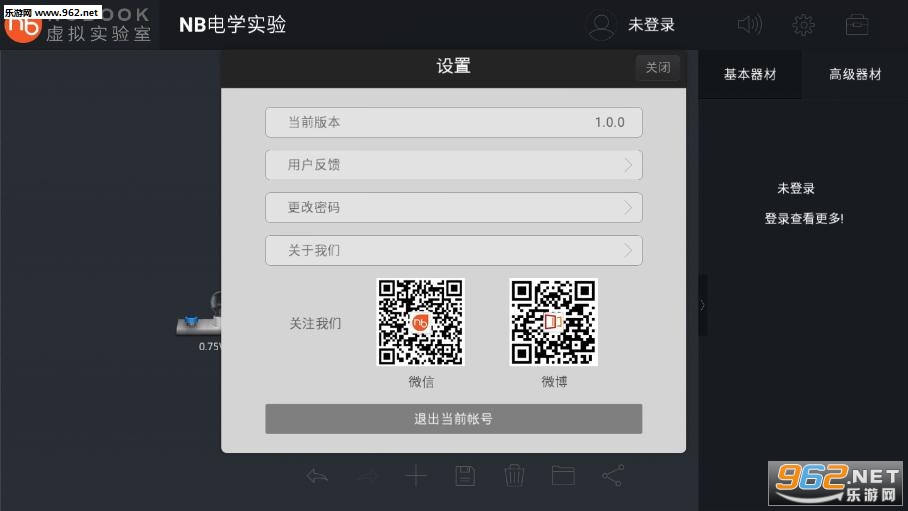Toggle the sound speaker icon
This screenshot has height=511, width=908.
pyautogui.click(x=749, y=25)
